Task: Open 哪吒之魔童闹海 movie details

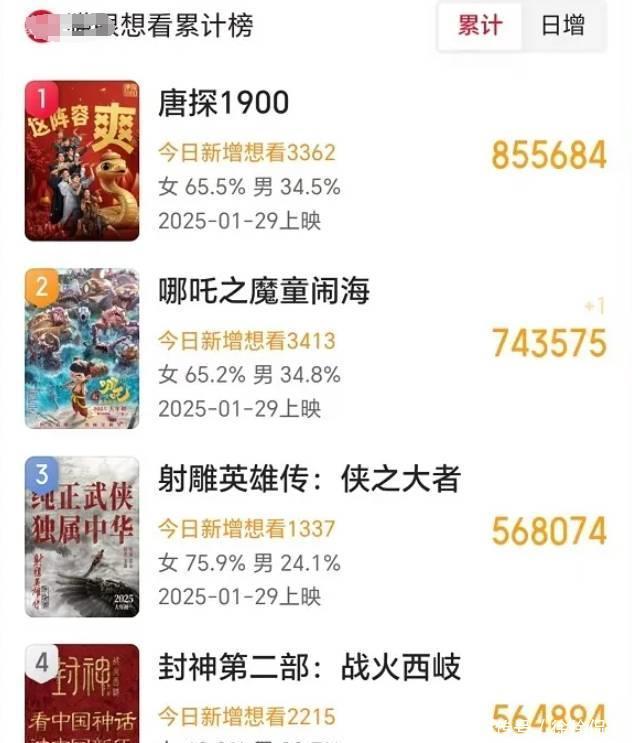Action: coord(264,291)
